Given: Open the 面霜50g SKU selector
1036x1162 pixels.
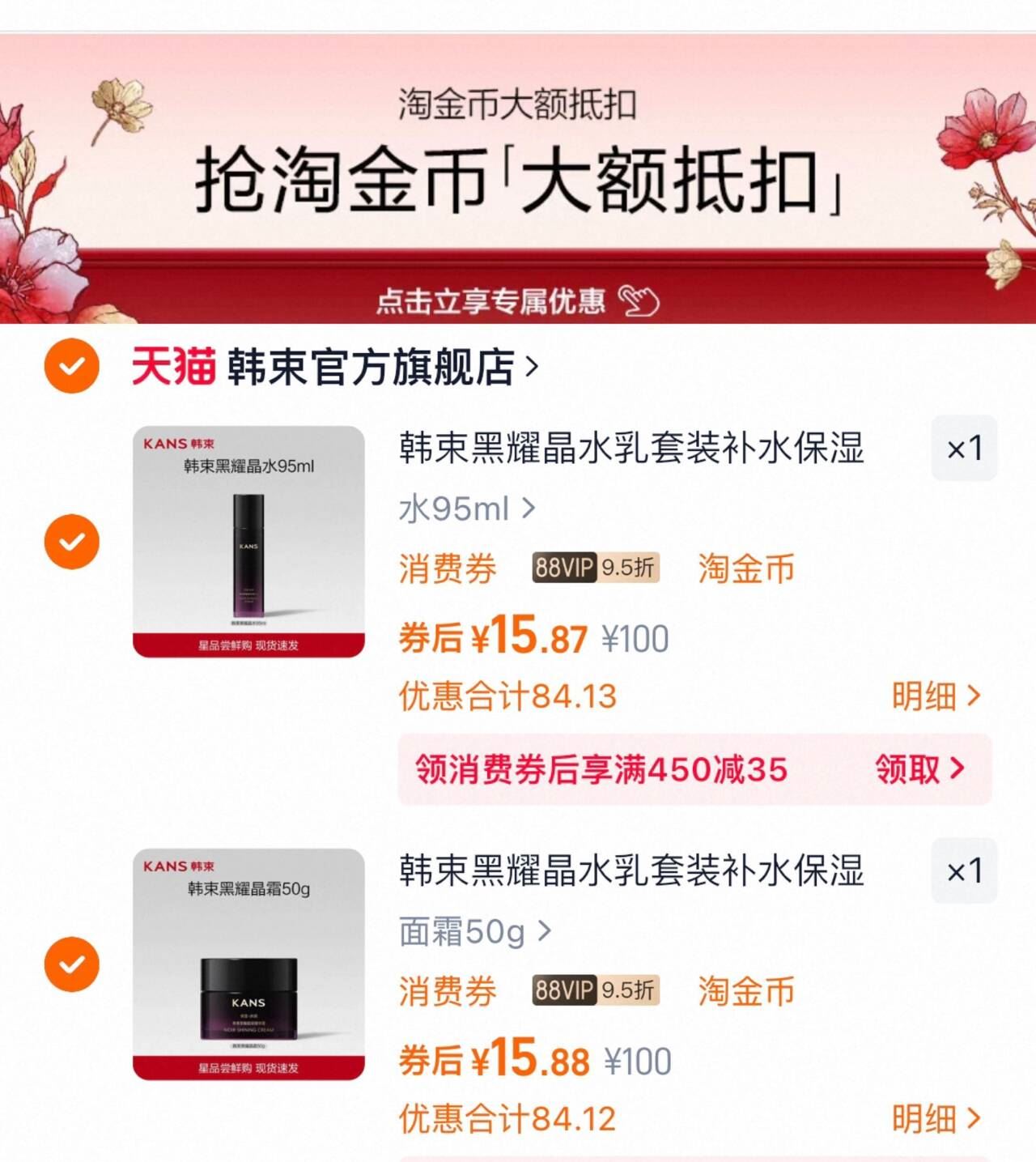Looking at the screenshot, I should pyautogui.click(x=473, y=931).
